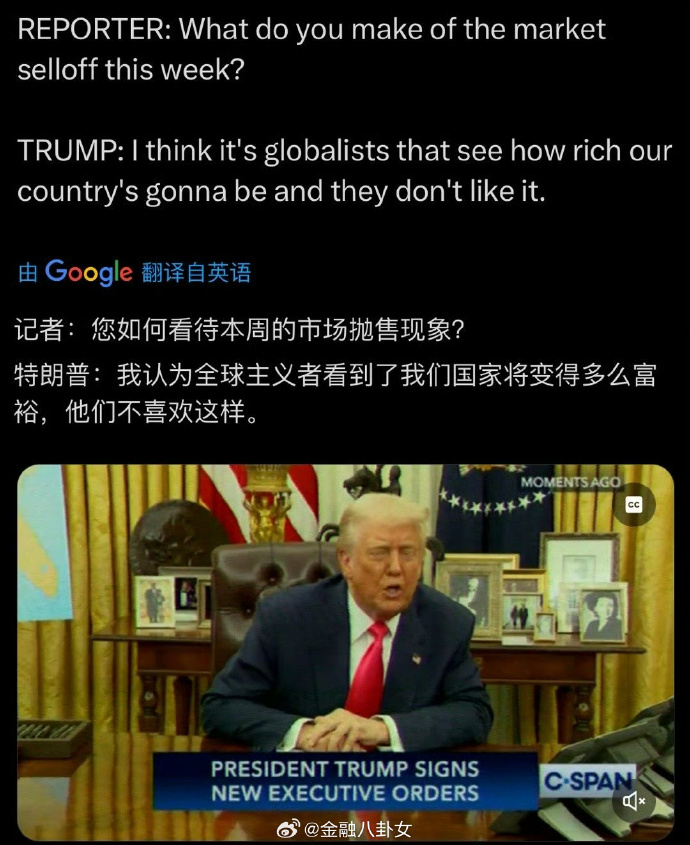
Task: Toggle closed captions on the video
Action: pyautogui.click(x=633, y=505)
